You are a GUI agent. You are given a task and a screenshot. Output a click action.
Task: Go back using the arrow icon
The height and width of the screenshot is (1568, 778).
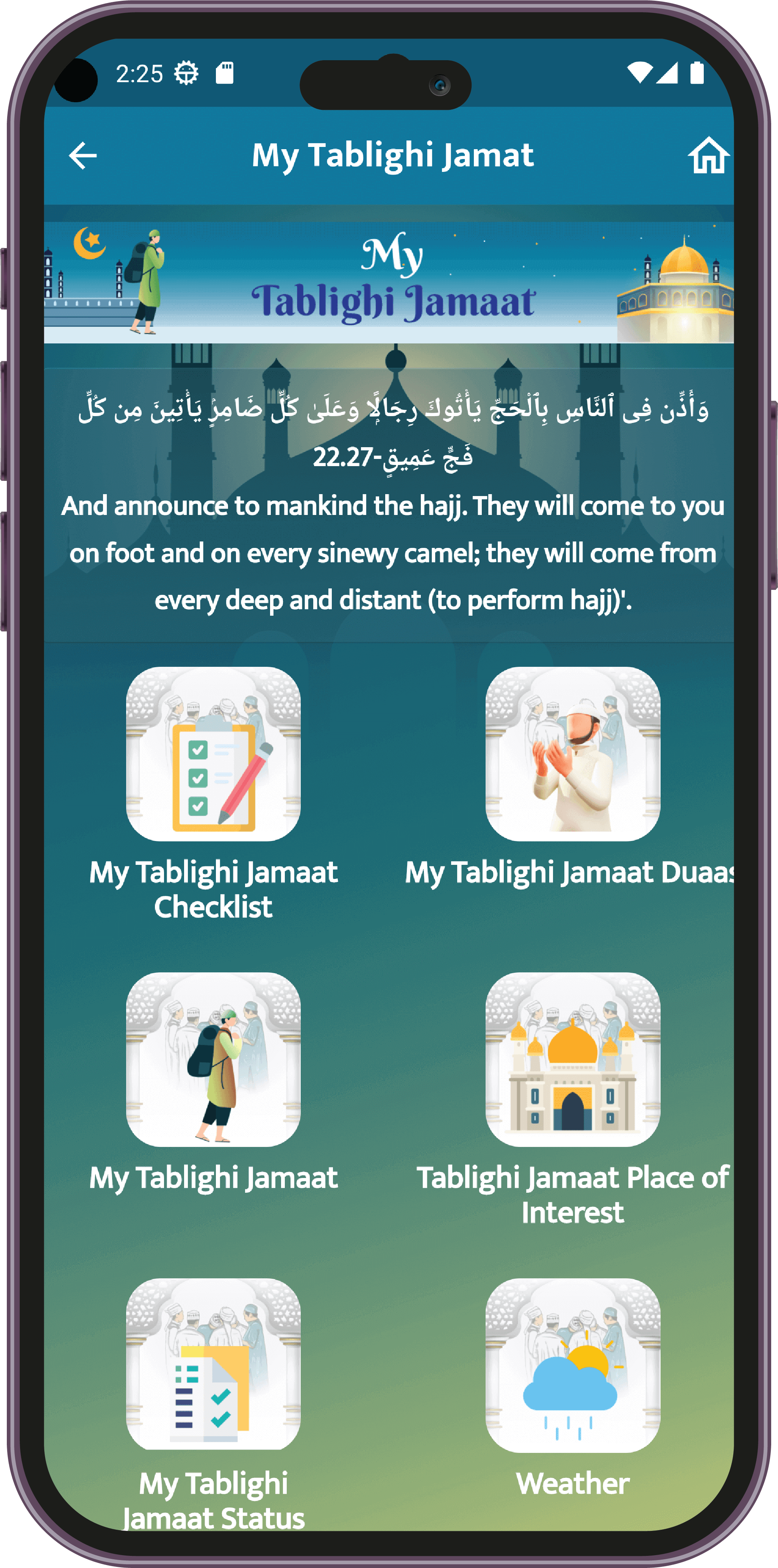pos(83,155)
